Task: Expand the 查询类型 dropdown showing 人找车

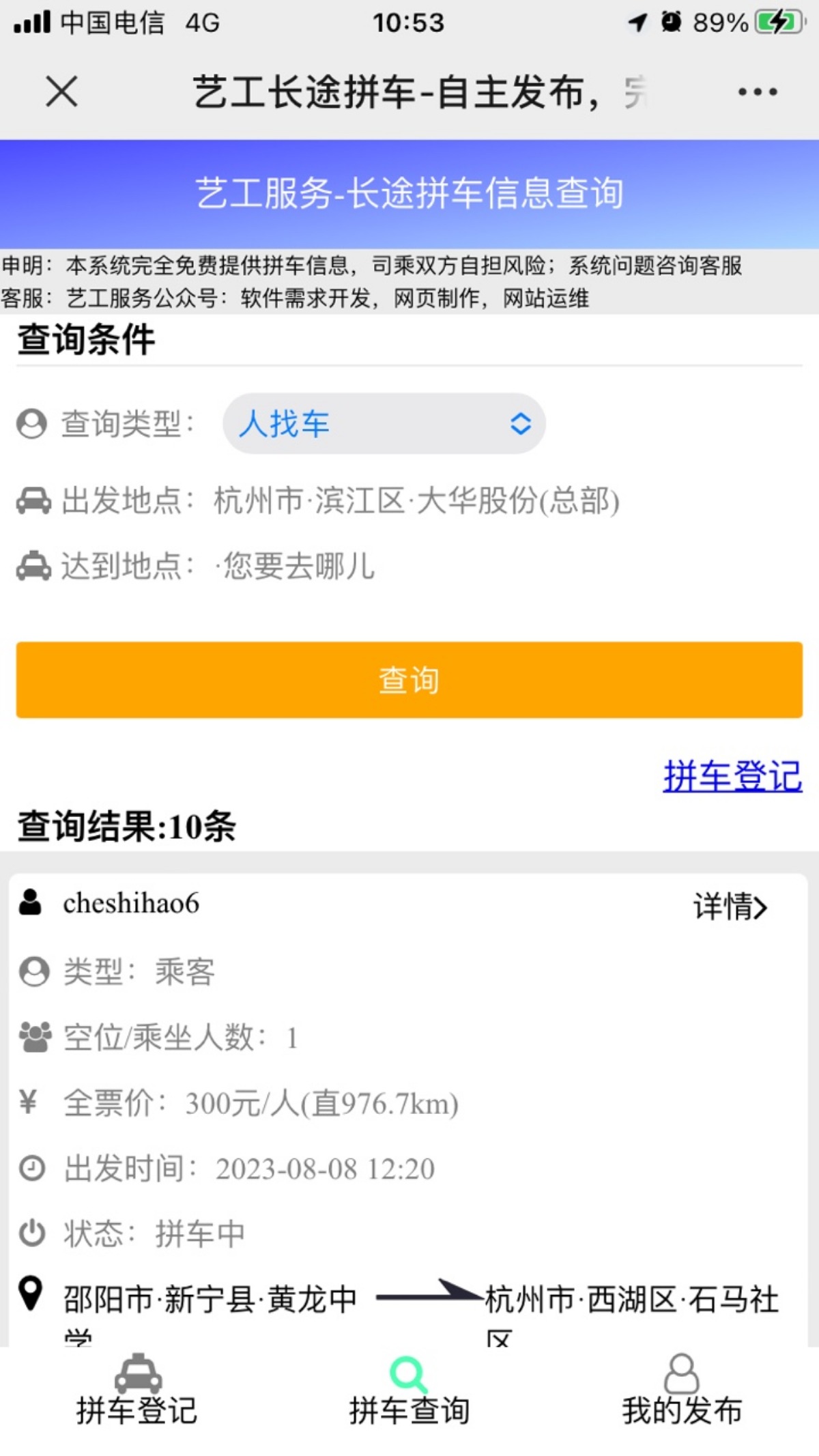Action: 384,423
